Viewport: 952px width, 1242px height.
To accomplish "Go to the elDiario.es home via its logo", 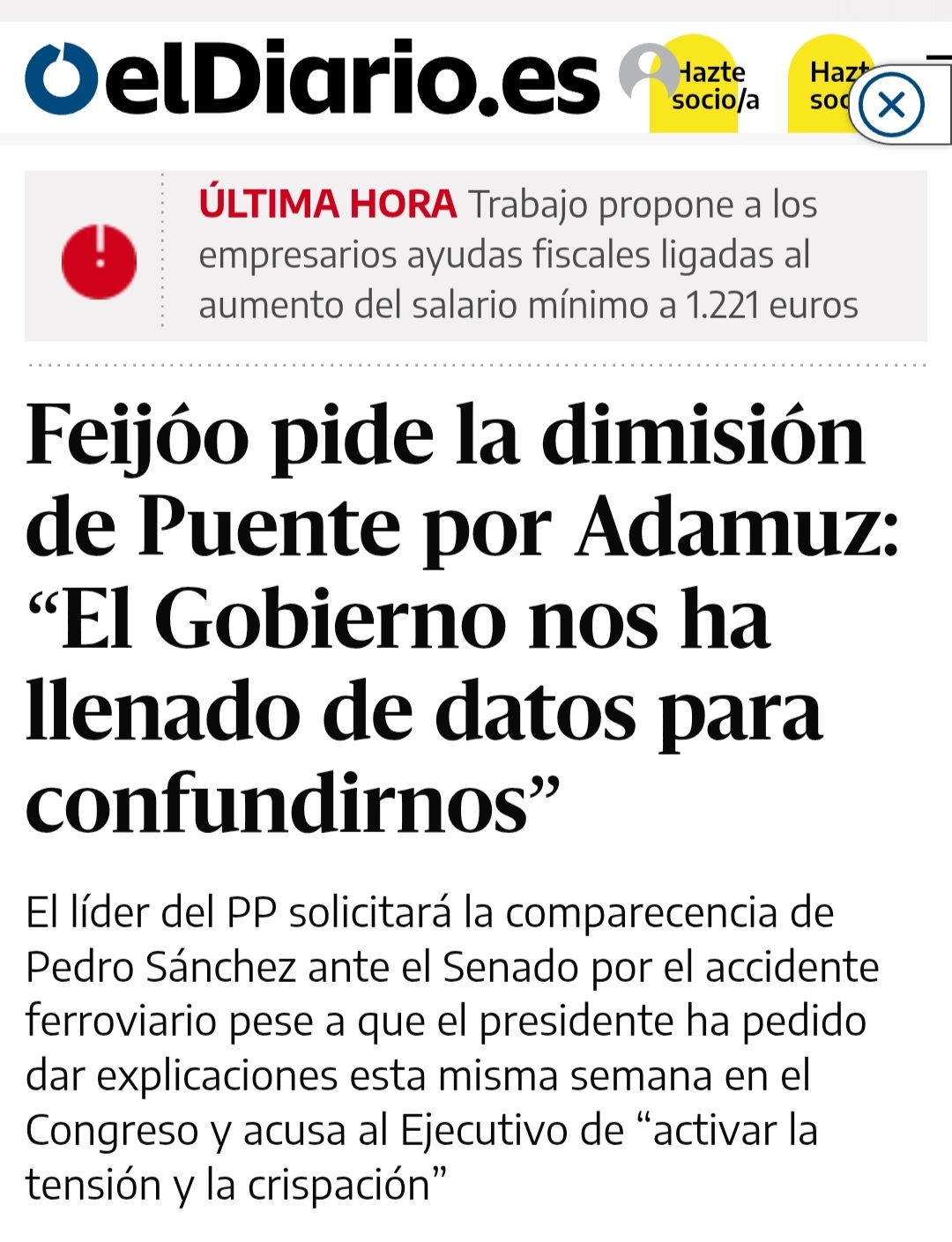I will coord(313,79).
